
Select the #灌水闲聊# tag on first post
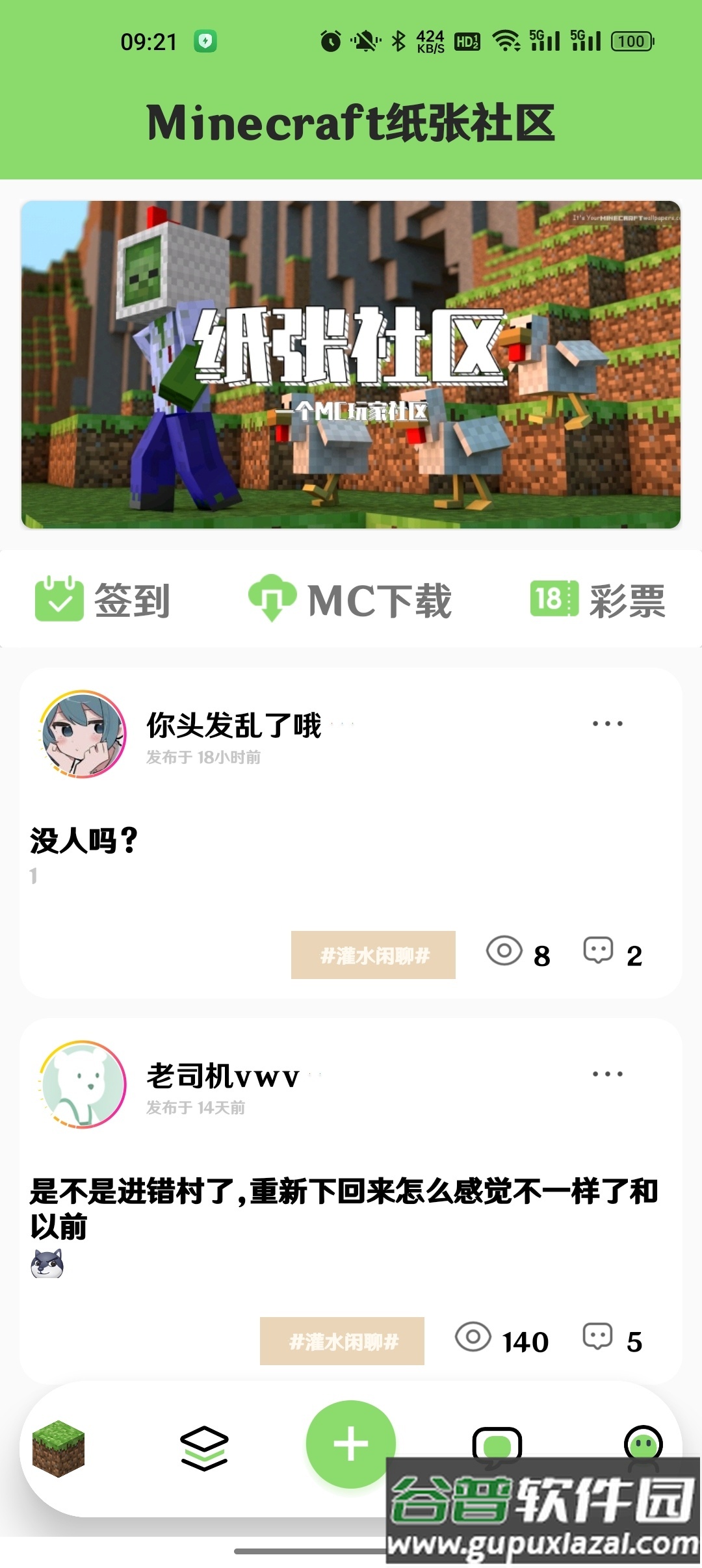coord(372,954)
